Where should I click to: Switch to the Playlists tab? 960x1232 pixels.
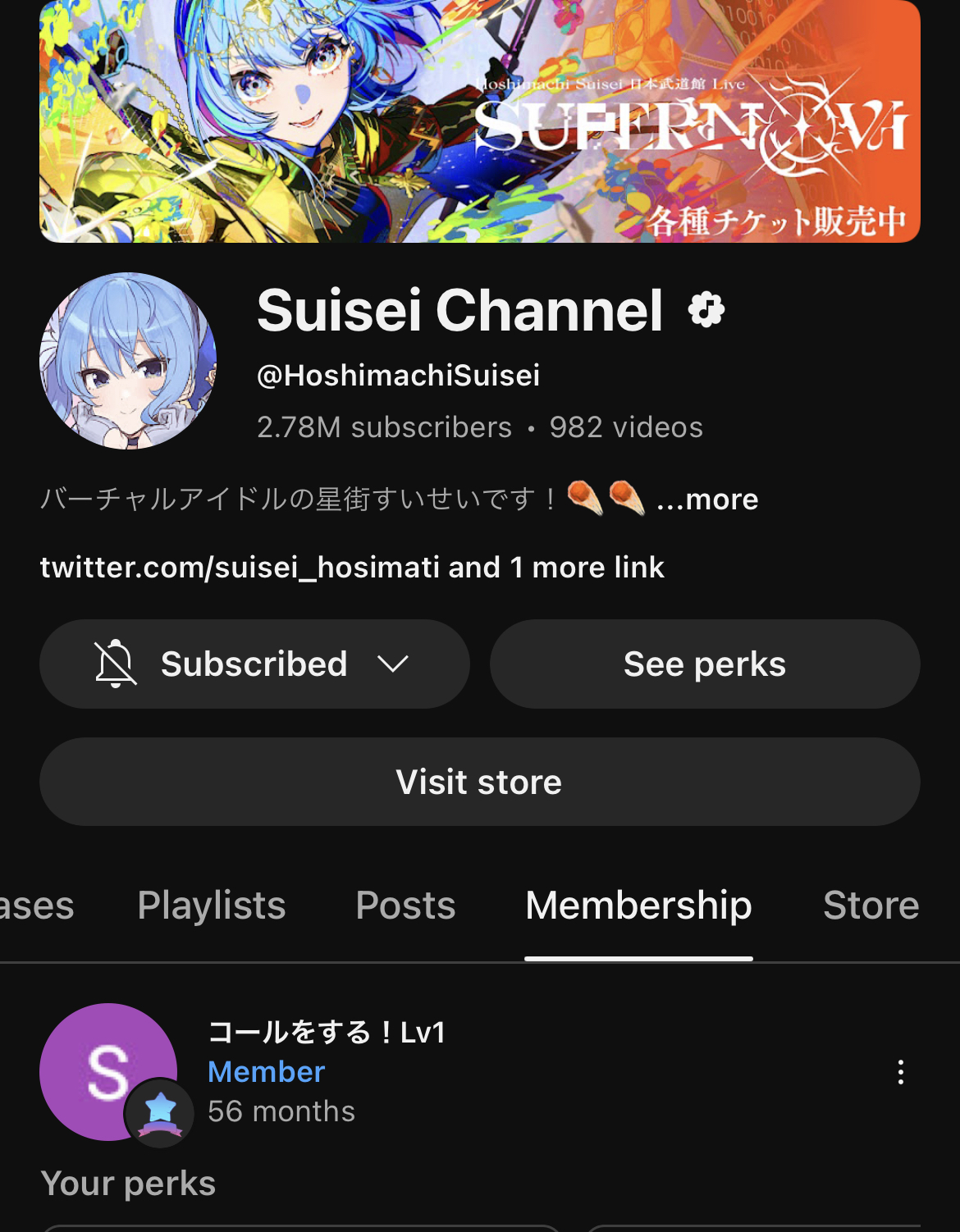tap(212, 906)
